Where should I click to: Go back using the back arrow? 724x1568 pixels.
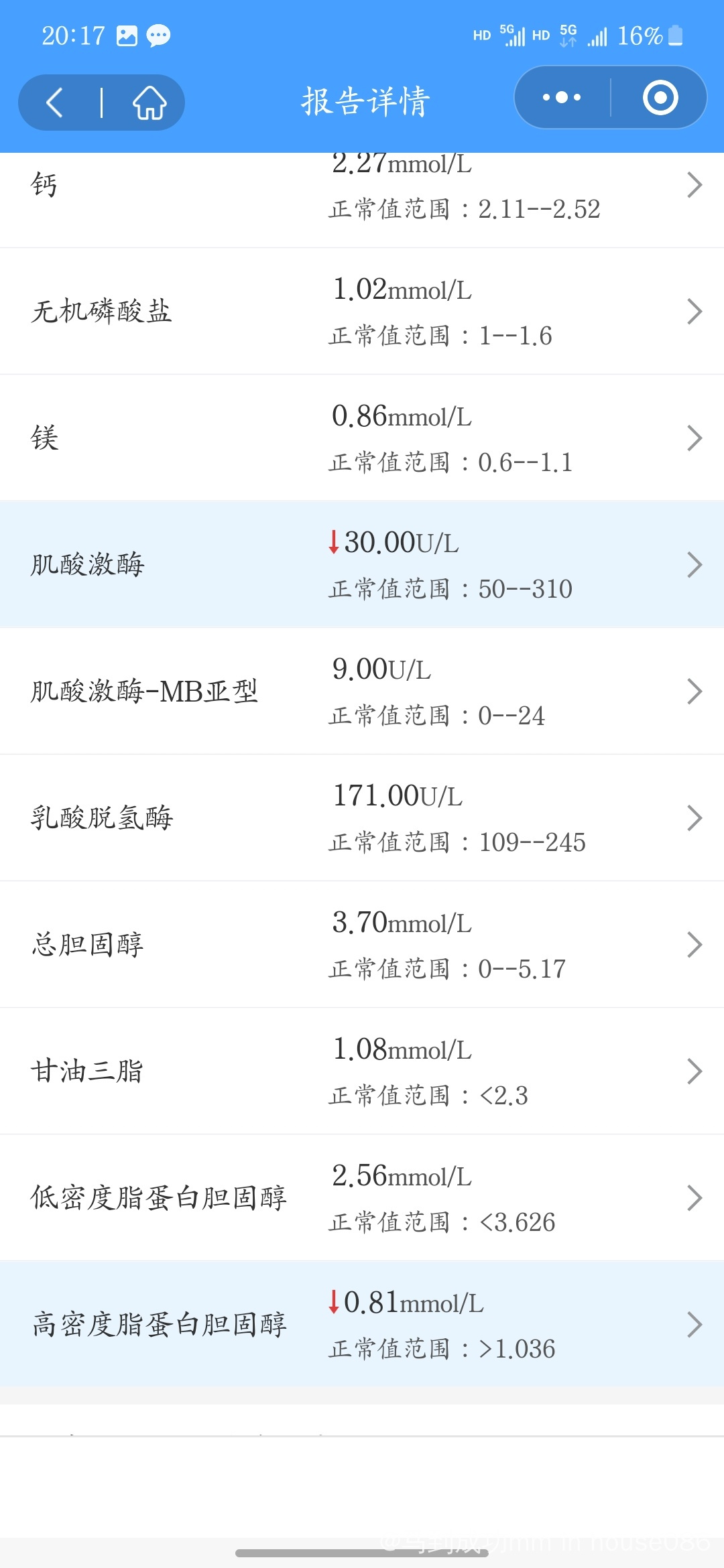point(55,103)
